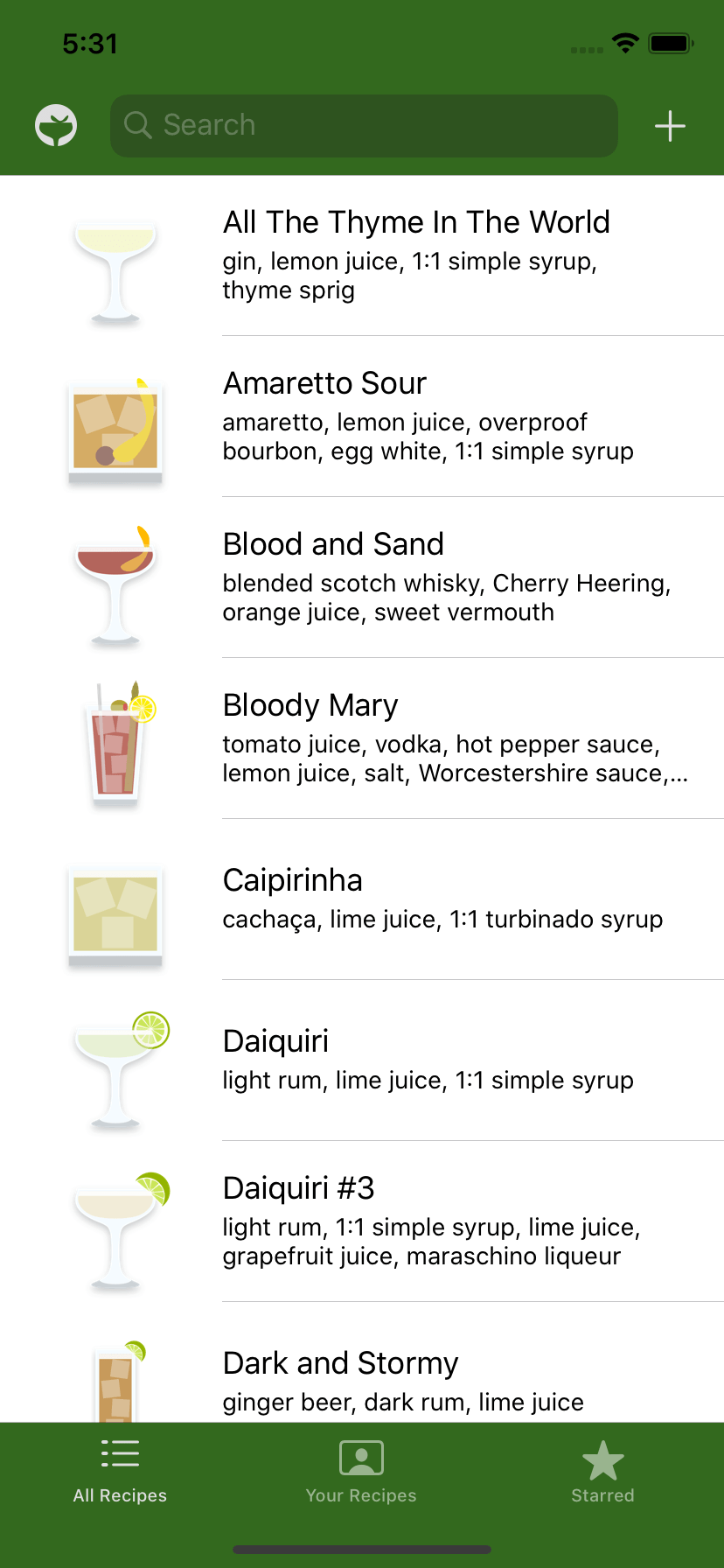Tap the plus icon to add a recipe

(670, 125)
